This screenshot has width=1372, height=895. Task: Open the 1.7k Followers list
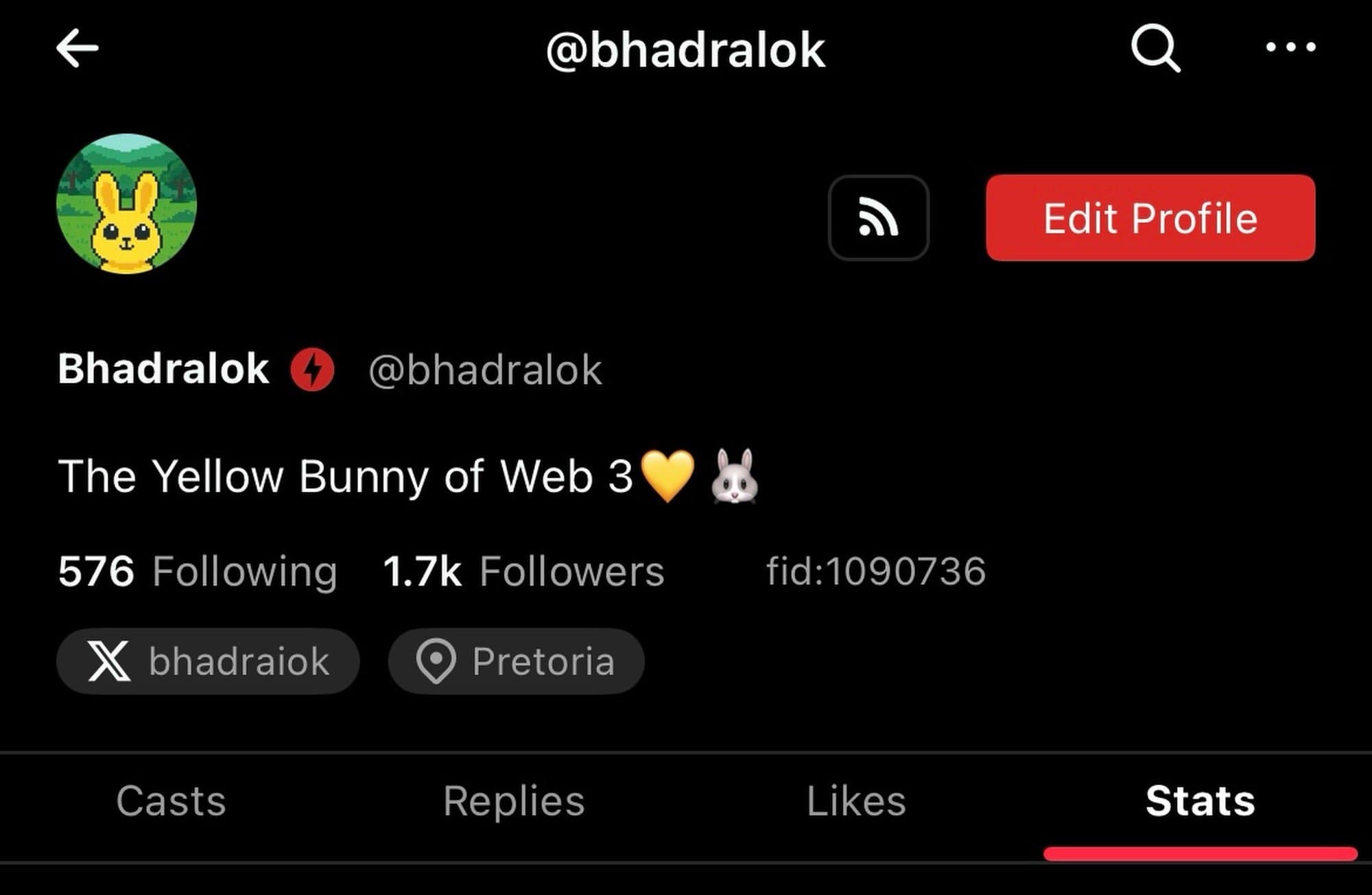pyautogui.click(x=523, y=571)
